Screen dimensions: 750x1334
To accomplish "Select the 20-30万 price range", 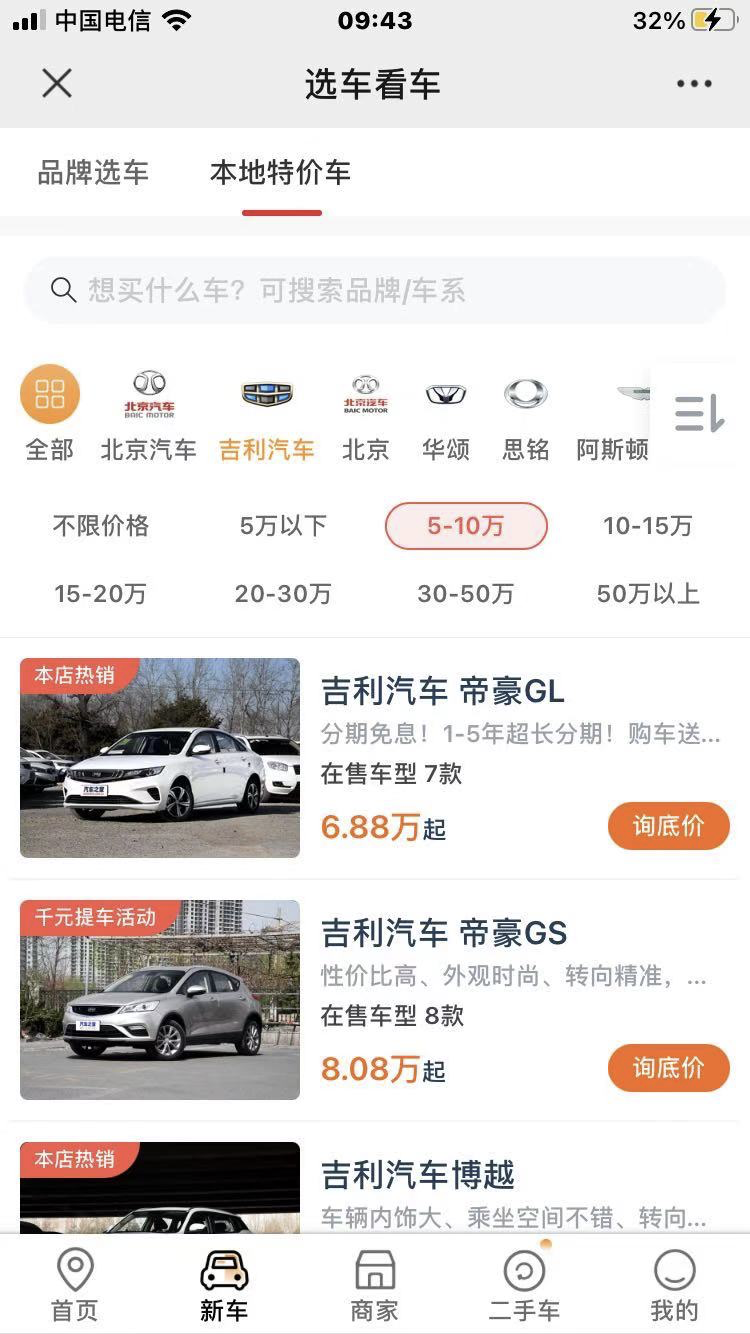I will tap(283, 594).
